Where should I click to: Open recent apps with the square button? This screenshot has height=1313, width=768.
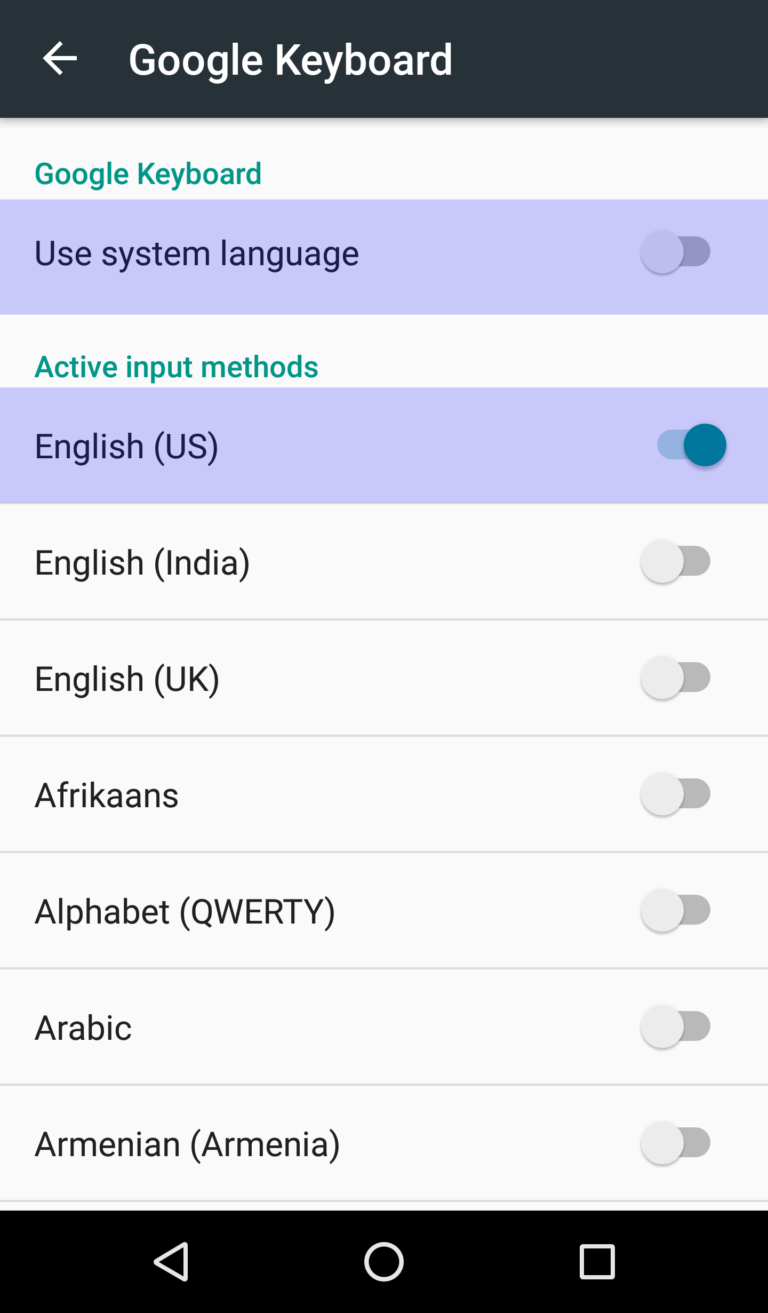click(597, 1260)
